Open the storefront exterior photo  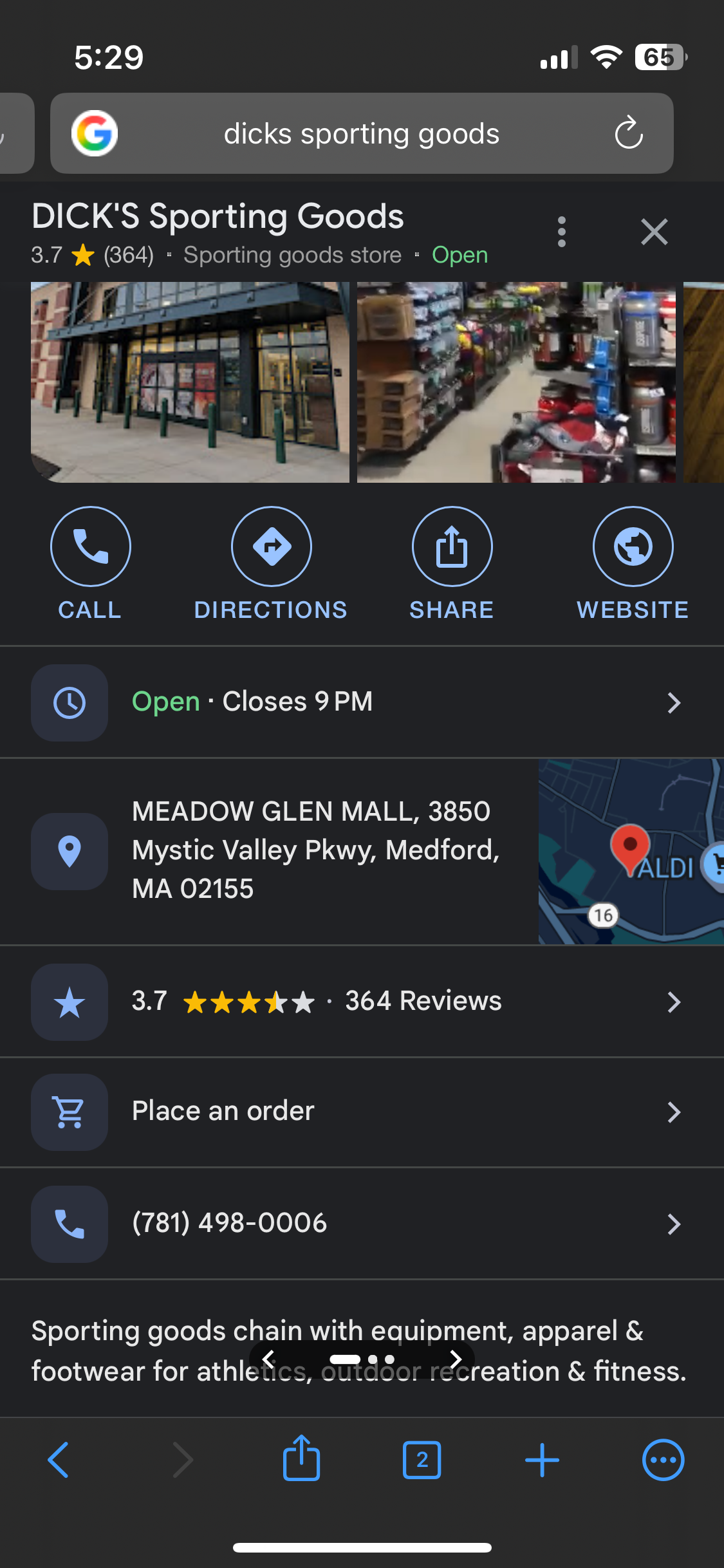coord(190,382)
